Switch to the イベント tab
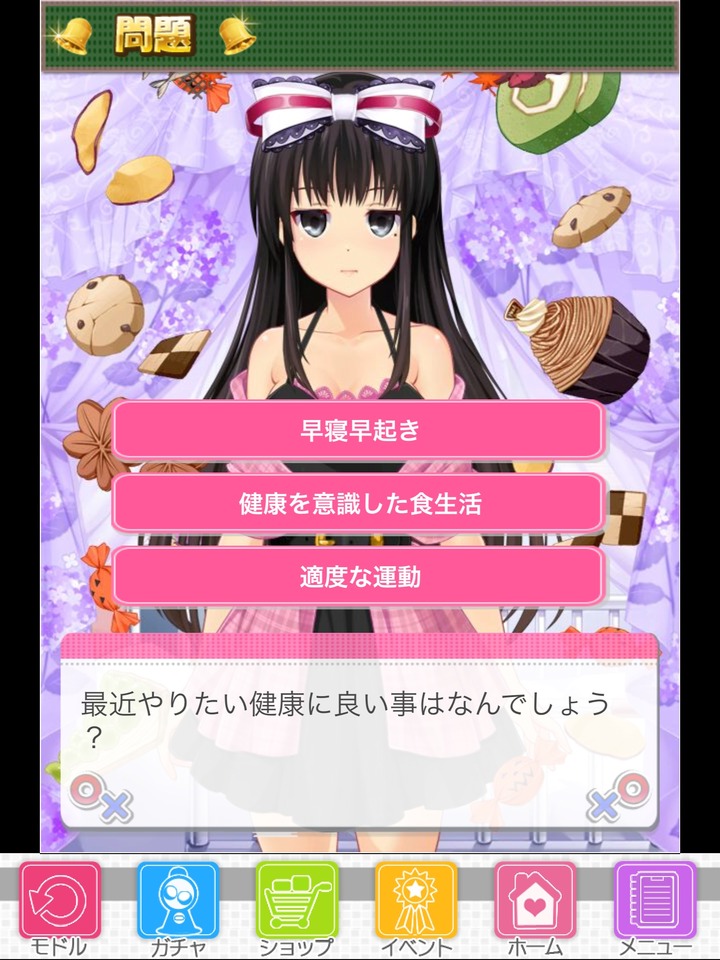 (416, 907)
